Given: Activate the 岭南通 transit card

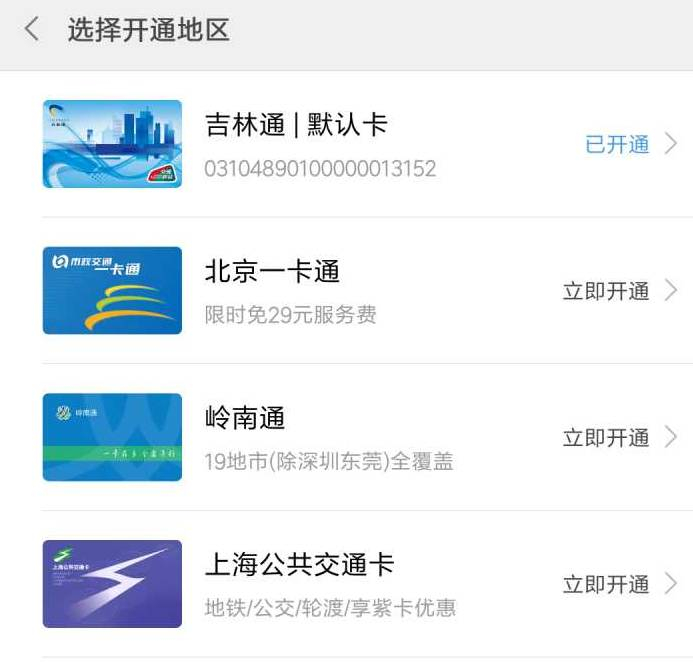Looking at the screenshot, I should (607, 437).
